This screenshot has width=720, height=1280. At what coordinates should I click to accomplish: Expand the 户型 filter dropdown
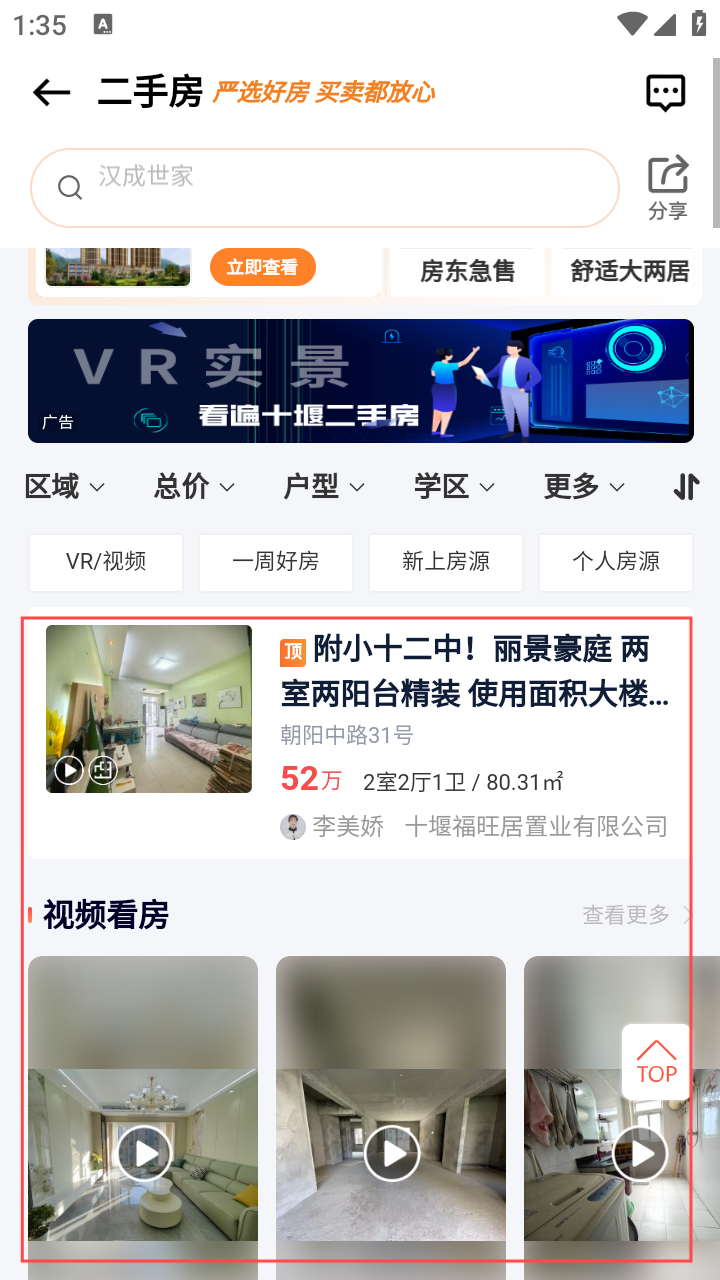pyautogui.click(x=324, y=487)
